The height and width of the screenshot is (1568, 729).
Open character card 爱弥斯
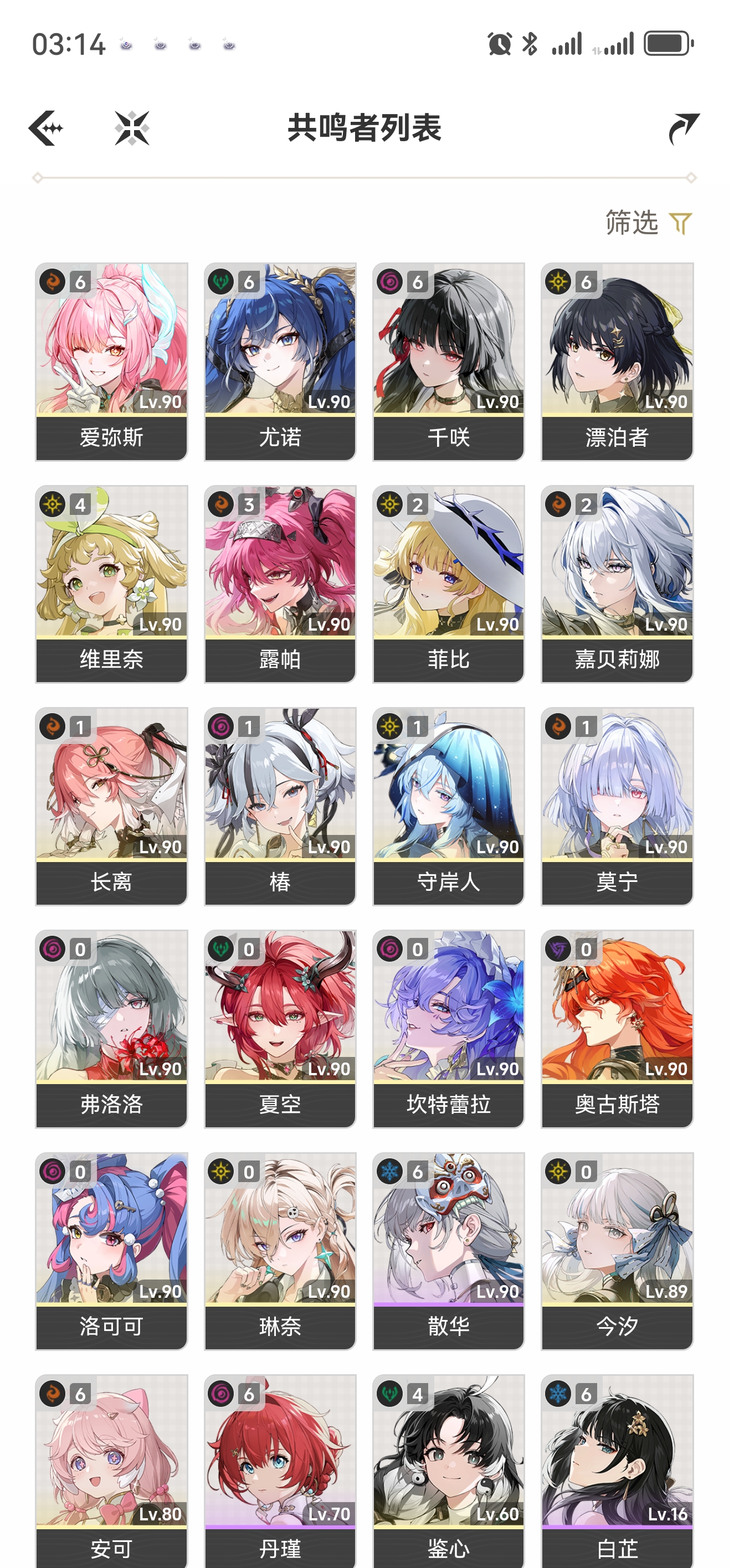111,362
